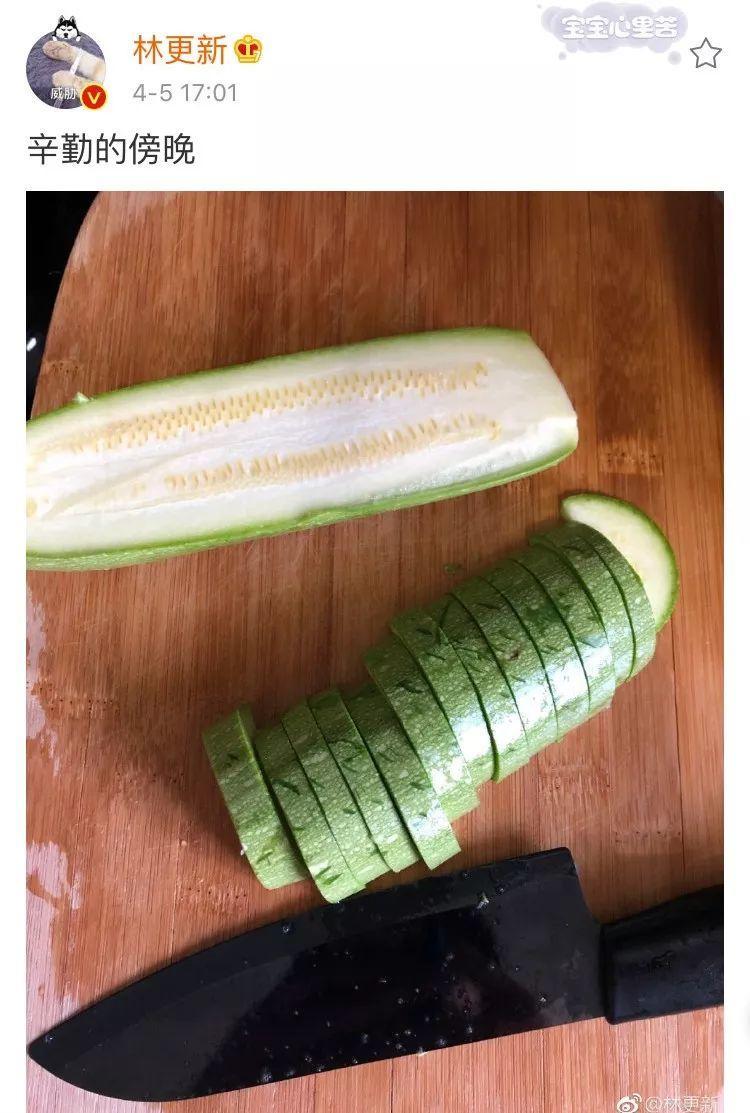750x1113 pixels.
Task: Open the zucchini photo in full view
Action: pos(375,650)
